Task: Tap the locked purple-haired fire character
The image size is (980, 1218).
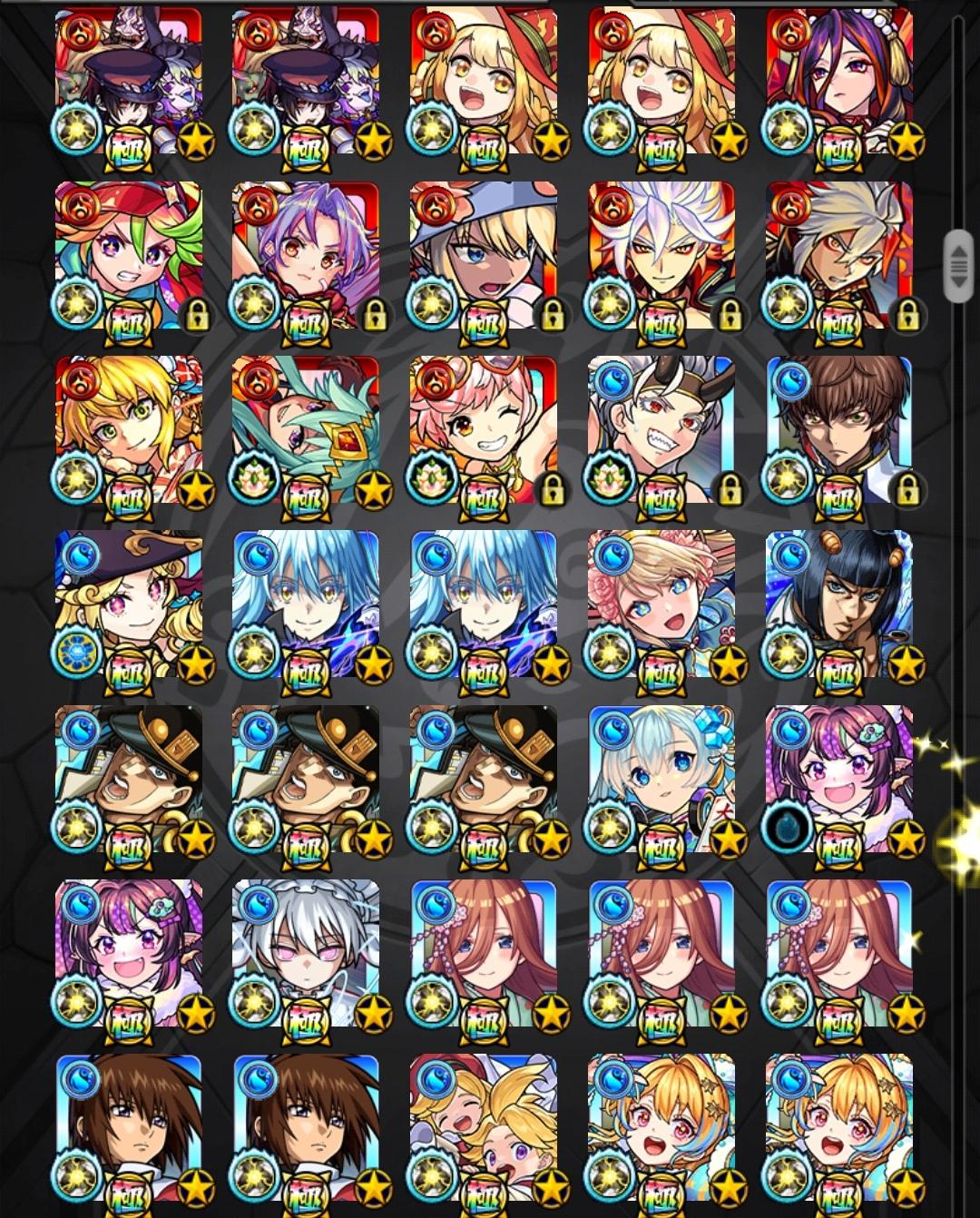Action: pos(306,254)
